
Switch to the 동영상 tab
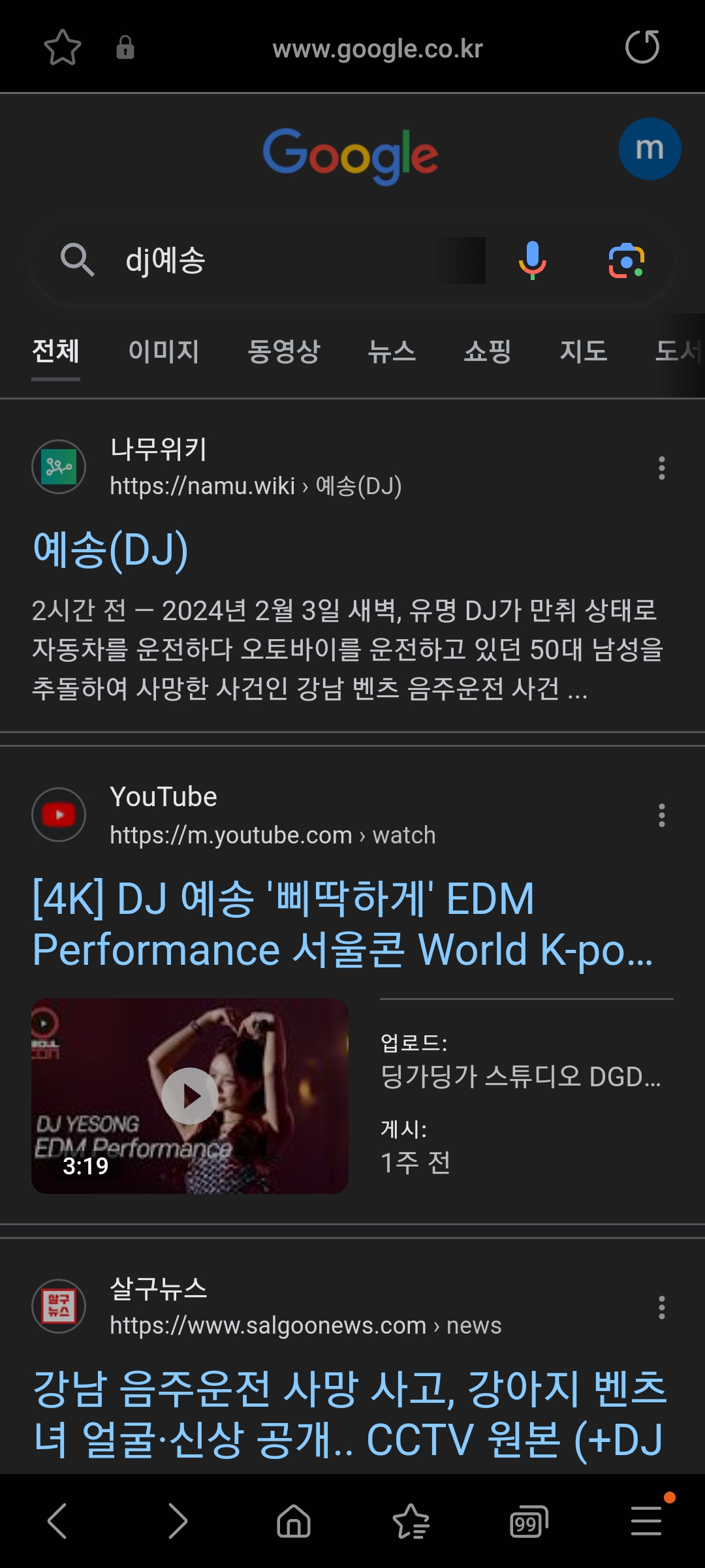click(x=284, y=351)
